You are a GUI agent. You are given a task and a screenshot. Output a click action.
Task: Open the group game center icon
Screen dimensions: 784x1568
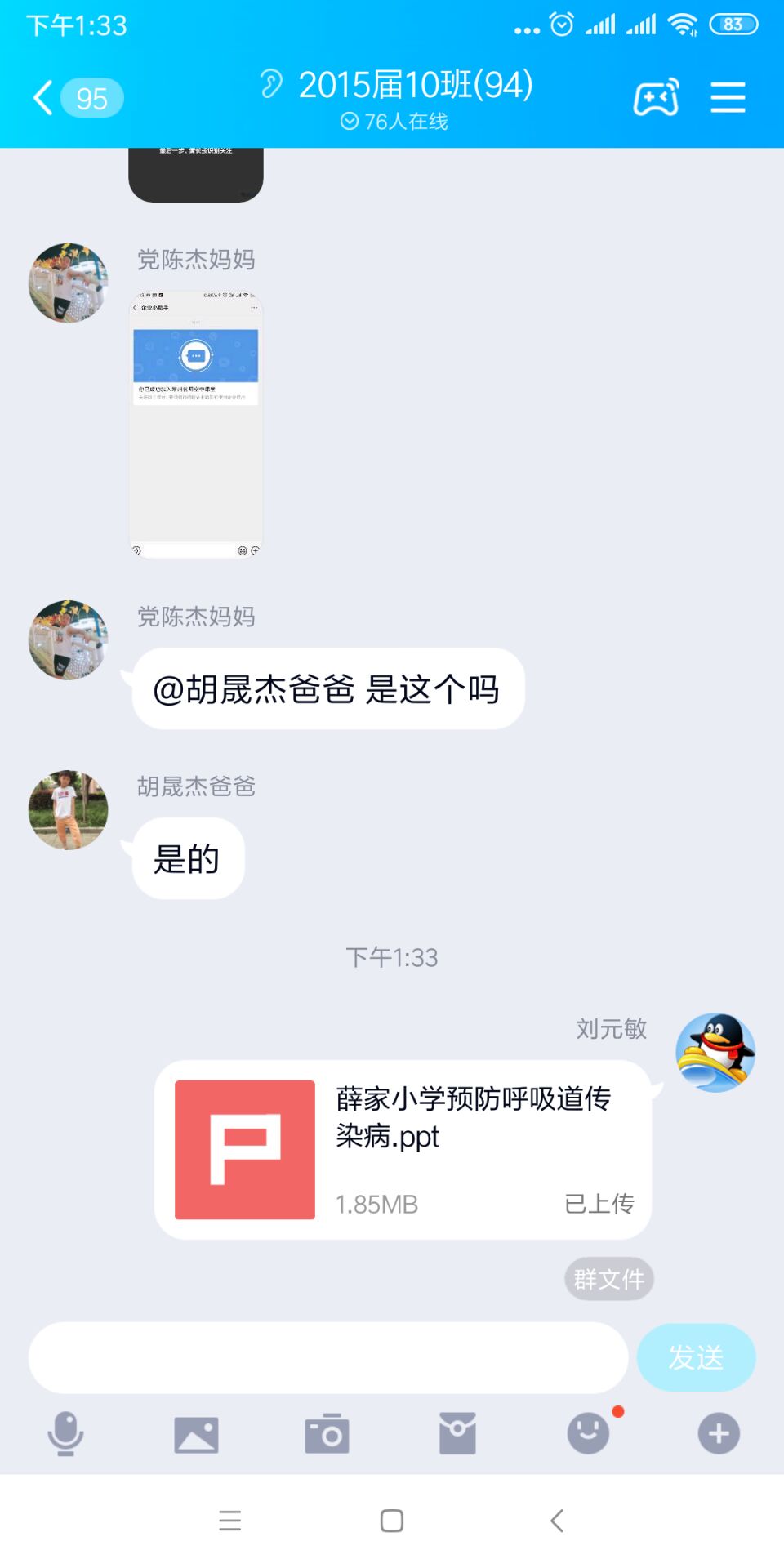point(656,98)
